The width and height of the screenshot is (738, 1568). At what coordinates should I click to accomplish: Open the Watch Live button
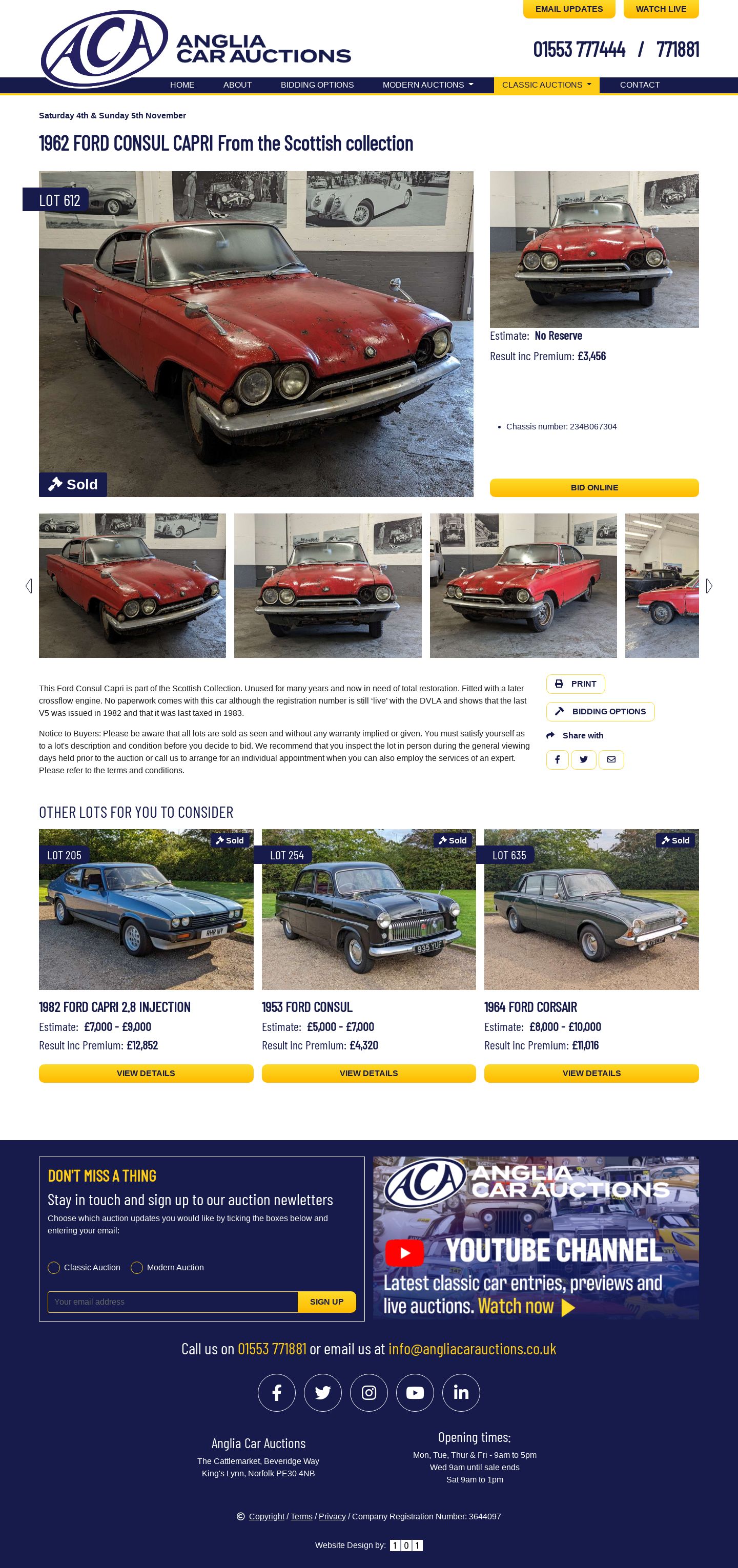[x=661, y=9]
